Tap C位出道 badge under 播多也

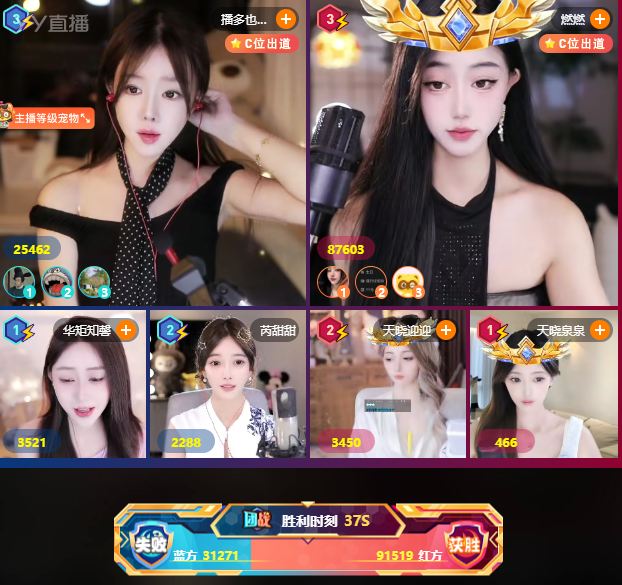(x=262, y=44)
